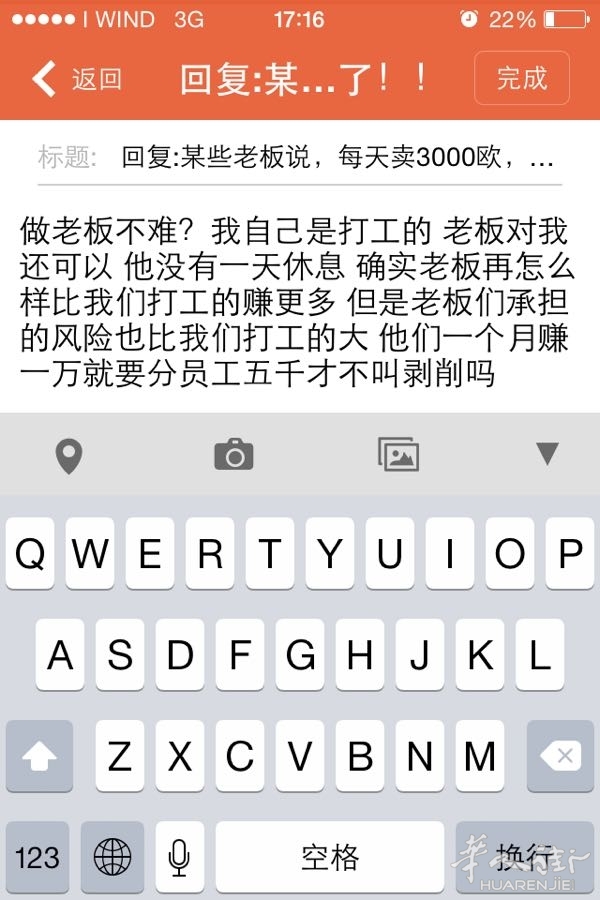Edit the 标题 title field
600x900 pixels.
[x=335, y=157]
